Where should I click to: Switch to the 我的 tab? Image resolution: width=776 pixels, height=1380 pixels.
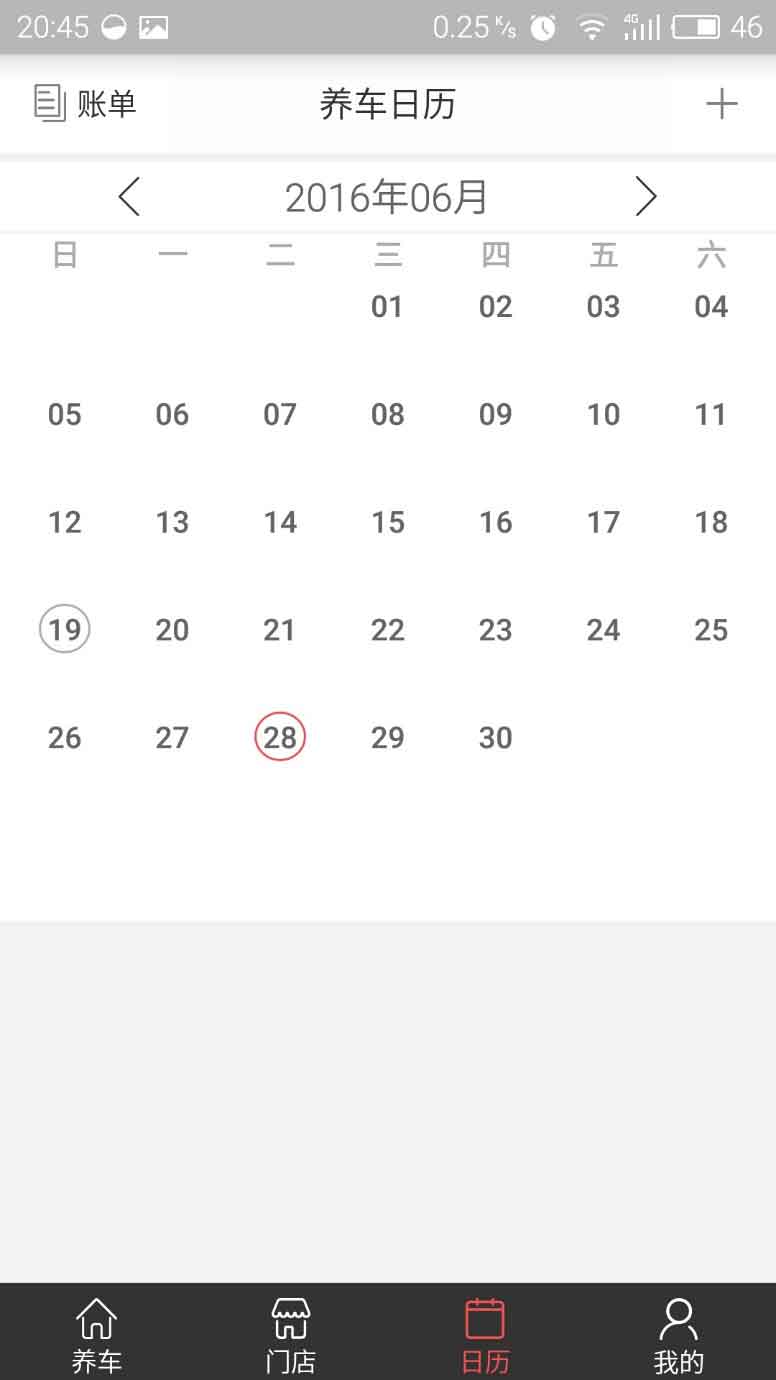(679, 1333)
